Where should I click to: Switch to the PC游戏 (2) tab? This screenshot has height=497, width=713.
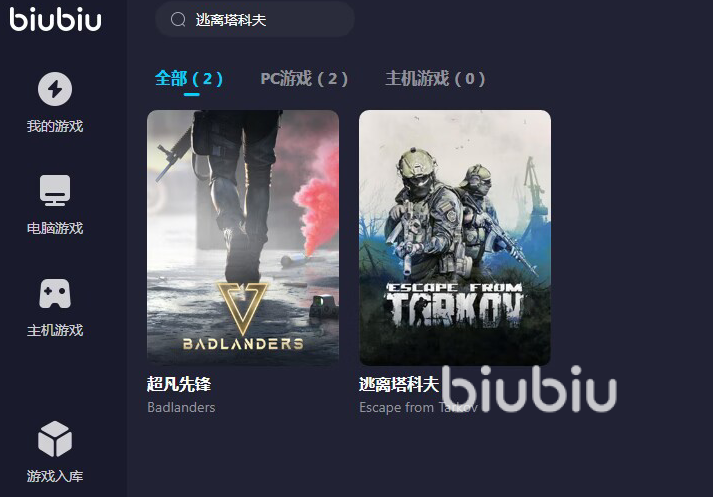(304, 78)
